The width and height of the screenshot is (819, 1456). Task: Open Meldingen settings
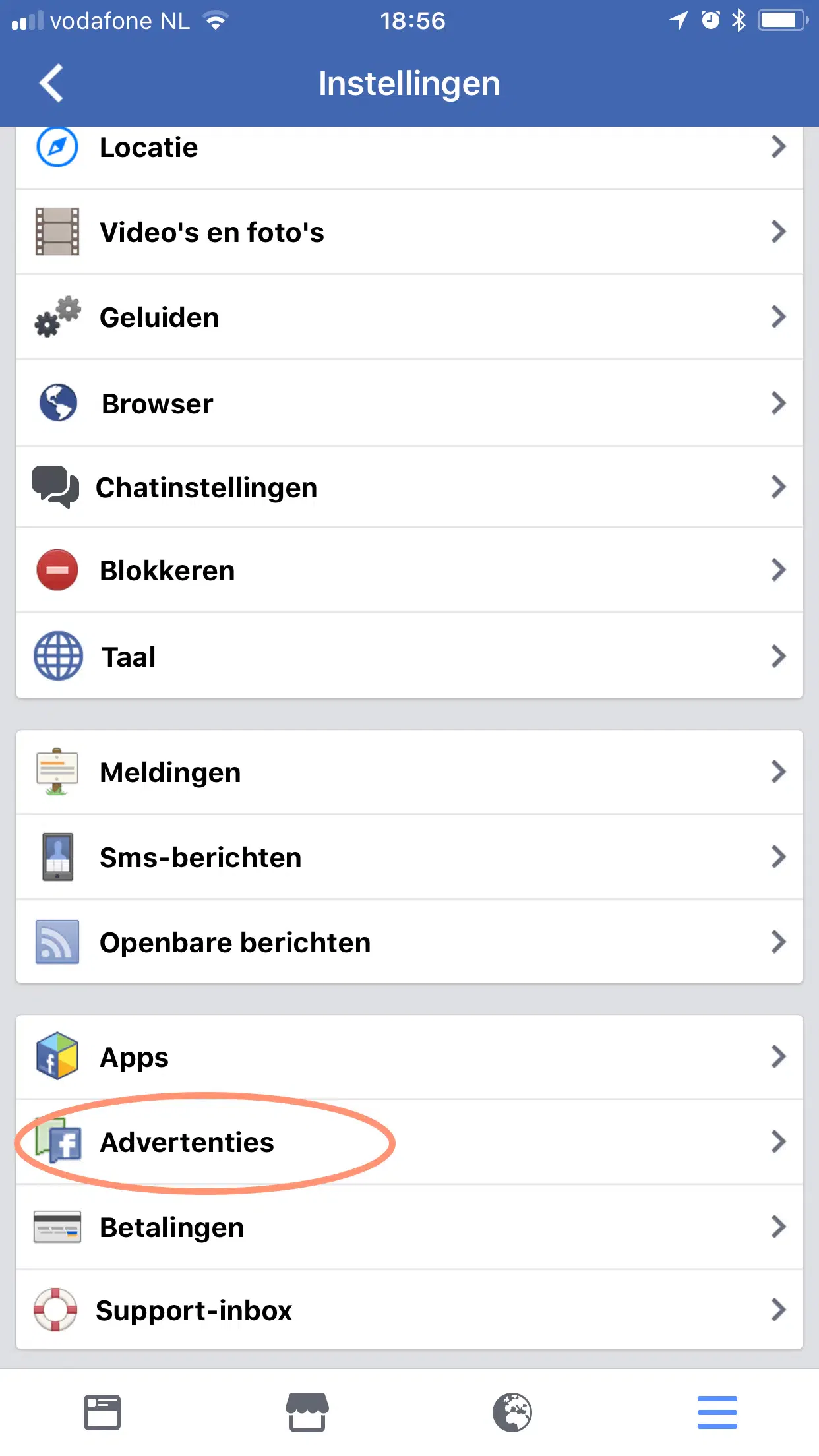(x=409, y=772)
